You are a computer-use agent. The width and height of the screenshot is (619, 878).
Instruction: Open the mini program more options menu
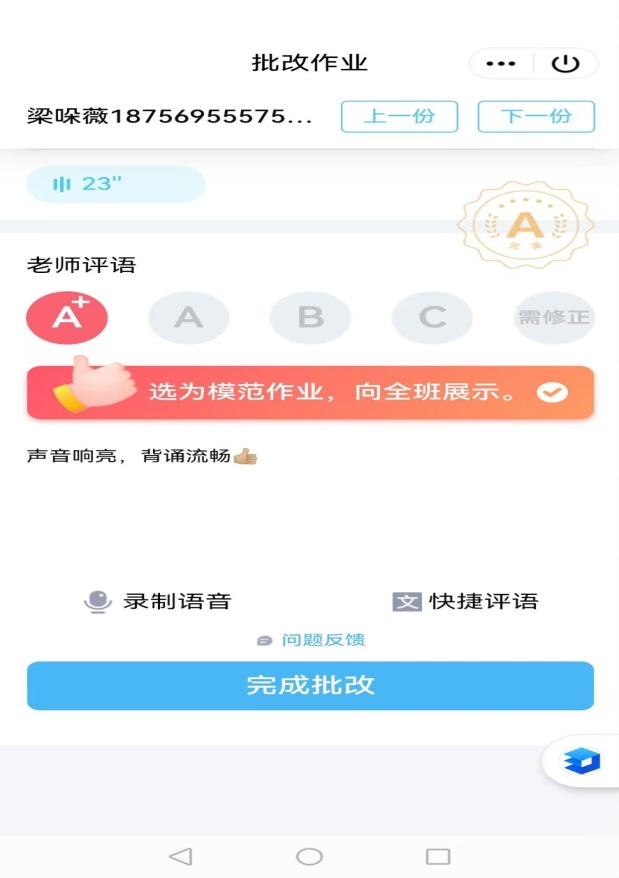click(x=500, y=64)
